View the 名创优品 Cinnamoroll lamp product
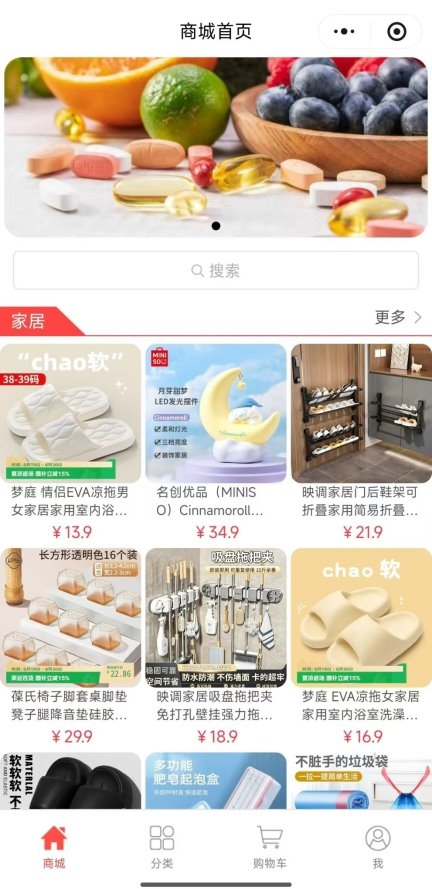Viewport: 432px width, 889px height. coord(216,442)
